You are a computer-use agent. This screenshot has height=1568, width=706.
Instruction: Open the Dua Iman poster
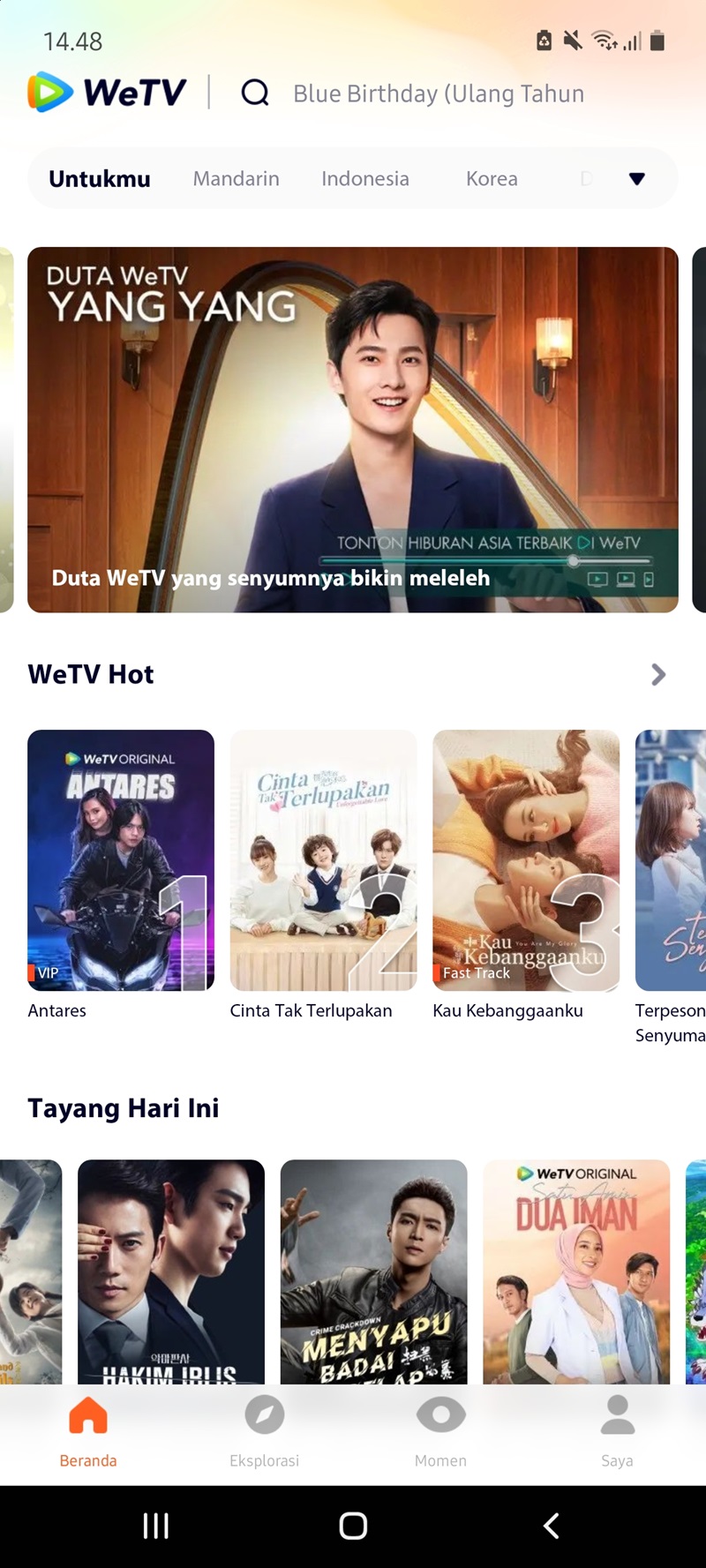576,1271
